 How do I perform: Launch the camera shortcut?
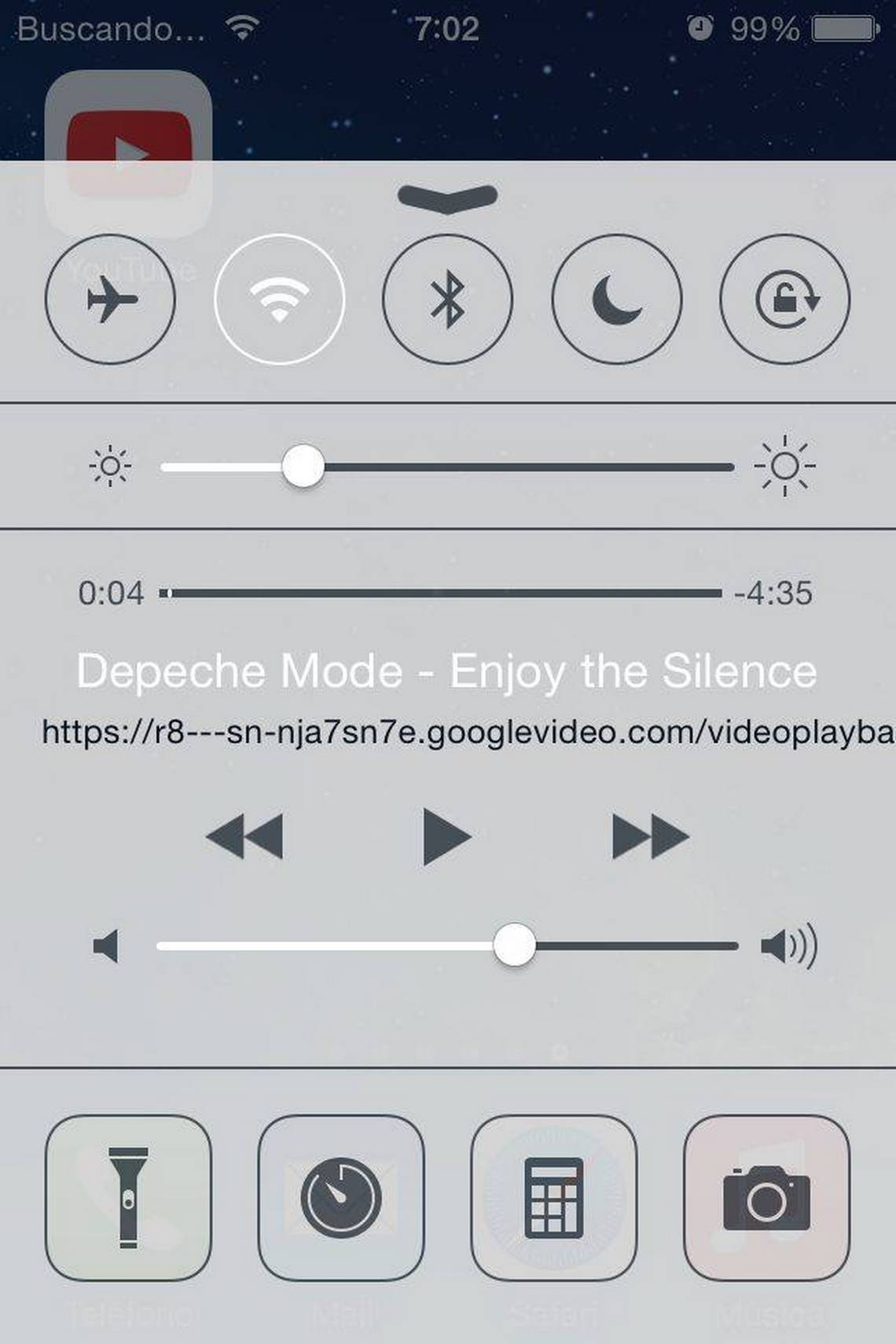[x=766, y=1198]
